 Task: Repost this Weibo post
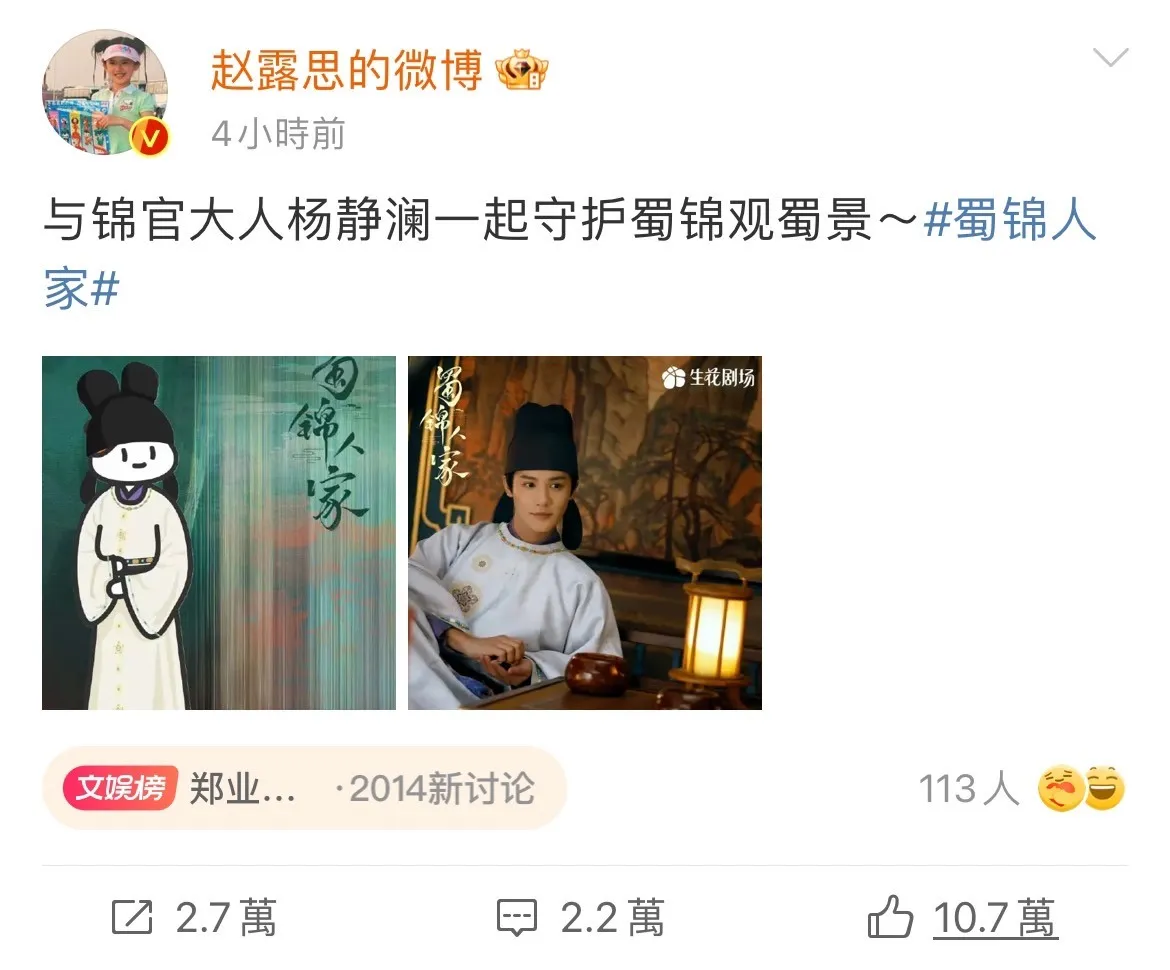[195, 917]
